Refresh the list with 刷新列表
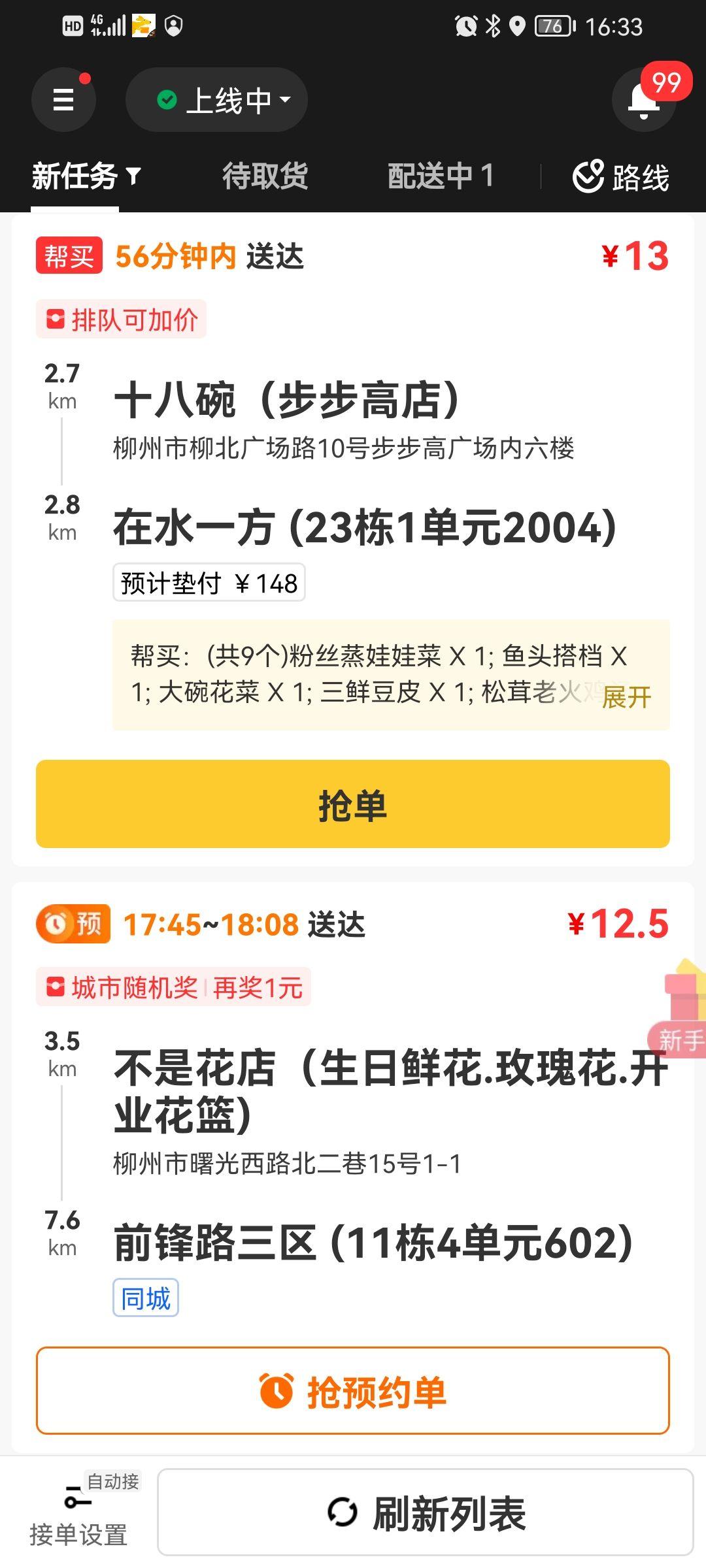 (426, 1512)
